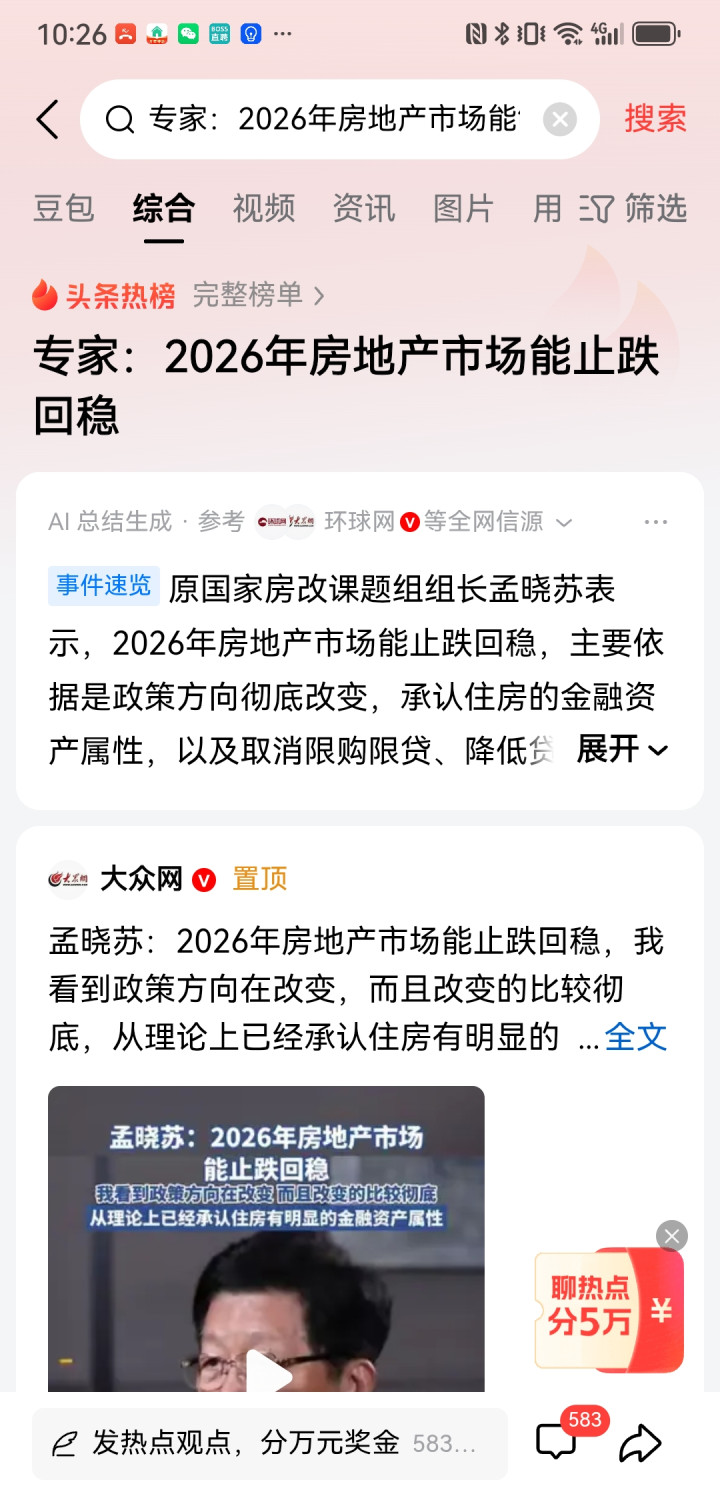Expand the AI summary with 展开
Image resolution: width=720 pixels, height=1496 pixels.
tap(622, 749)
